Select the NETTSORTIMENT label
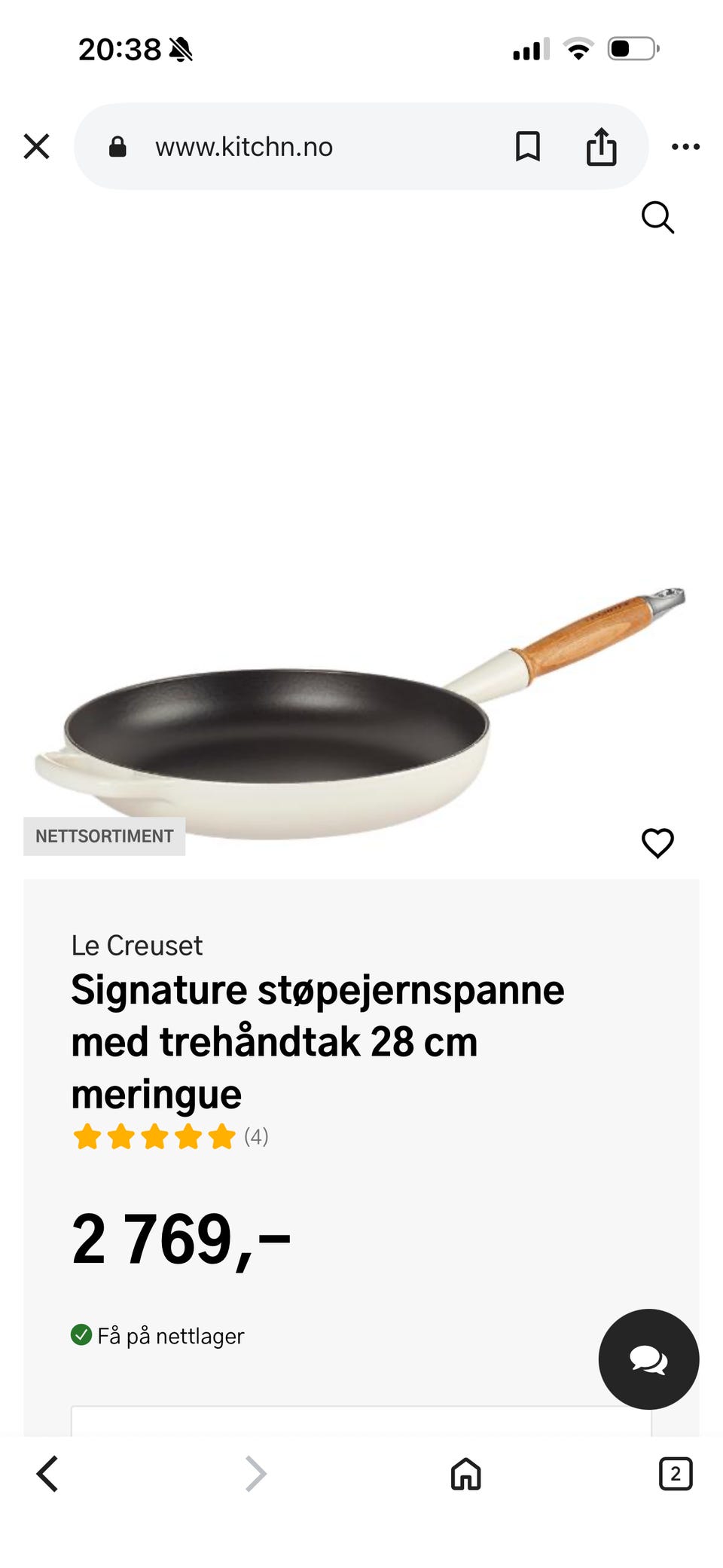Screen dimensions: 723x1568 (104, 835)
